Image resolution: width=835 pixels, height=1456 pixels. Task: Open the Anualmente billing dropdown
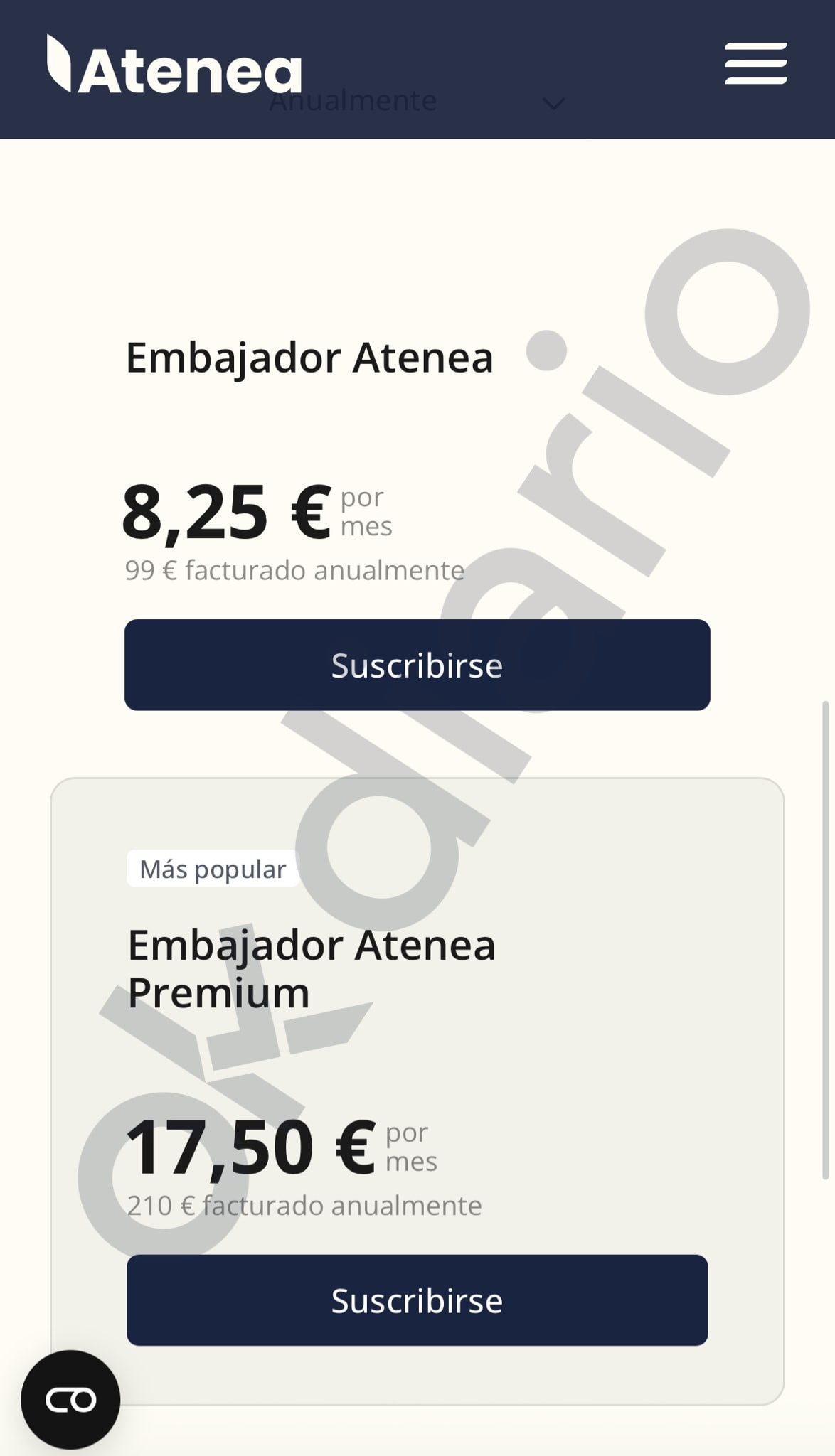[x=418, y=102]
